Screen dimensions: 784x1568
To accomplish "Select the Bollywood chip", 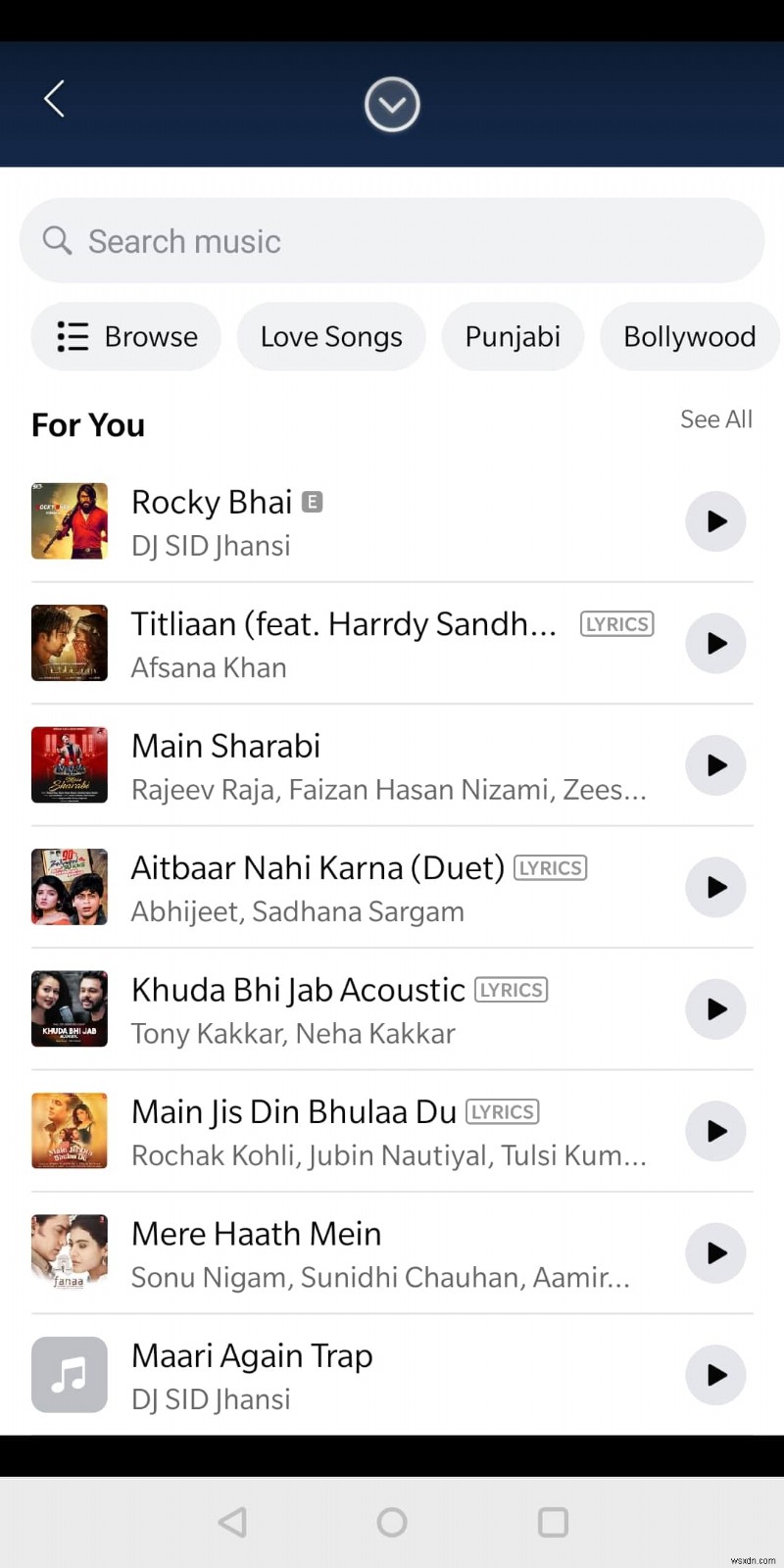I will tap(689, 336).
